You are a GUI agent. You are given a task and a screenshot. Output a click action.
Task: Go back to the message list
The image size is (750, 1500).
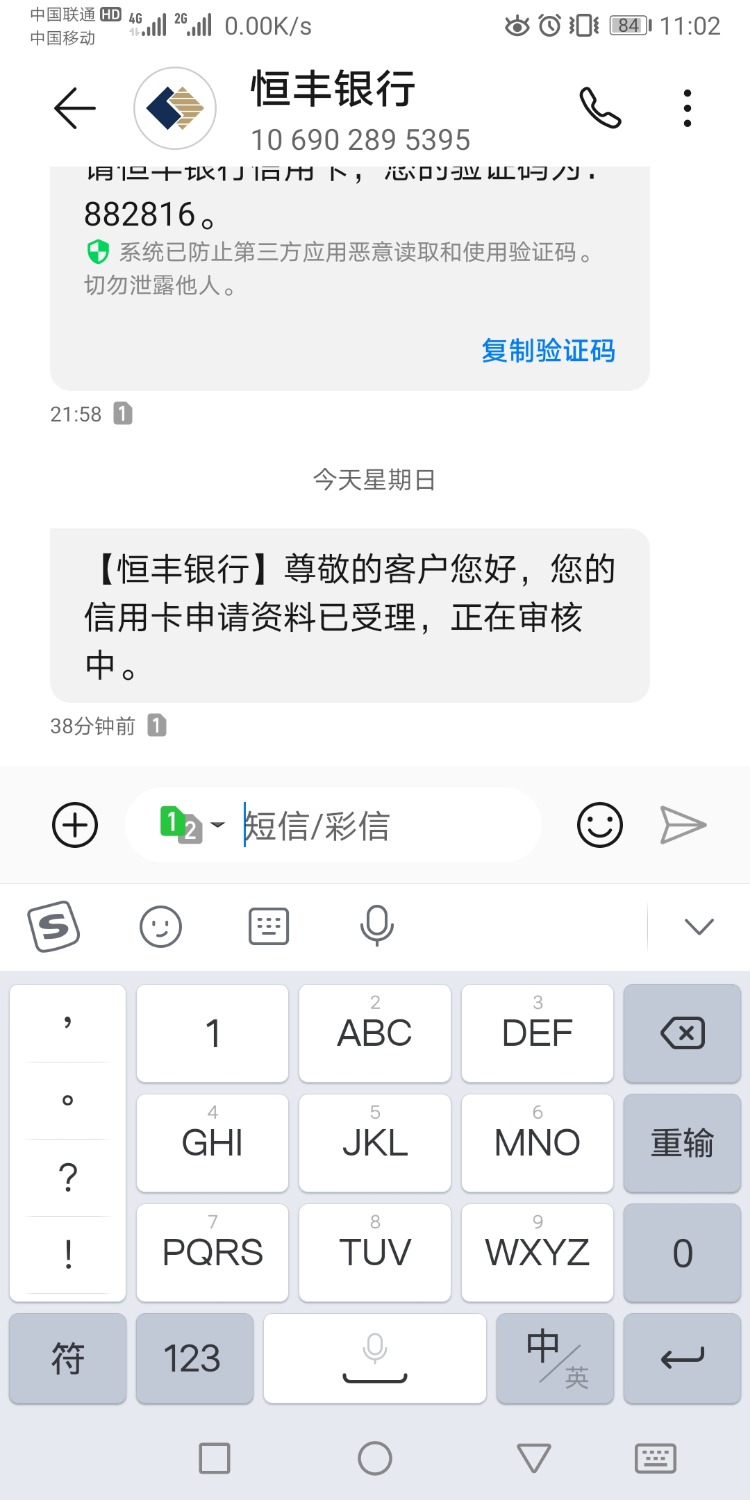(x=75, y=108)
